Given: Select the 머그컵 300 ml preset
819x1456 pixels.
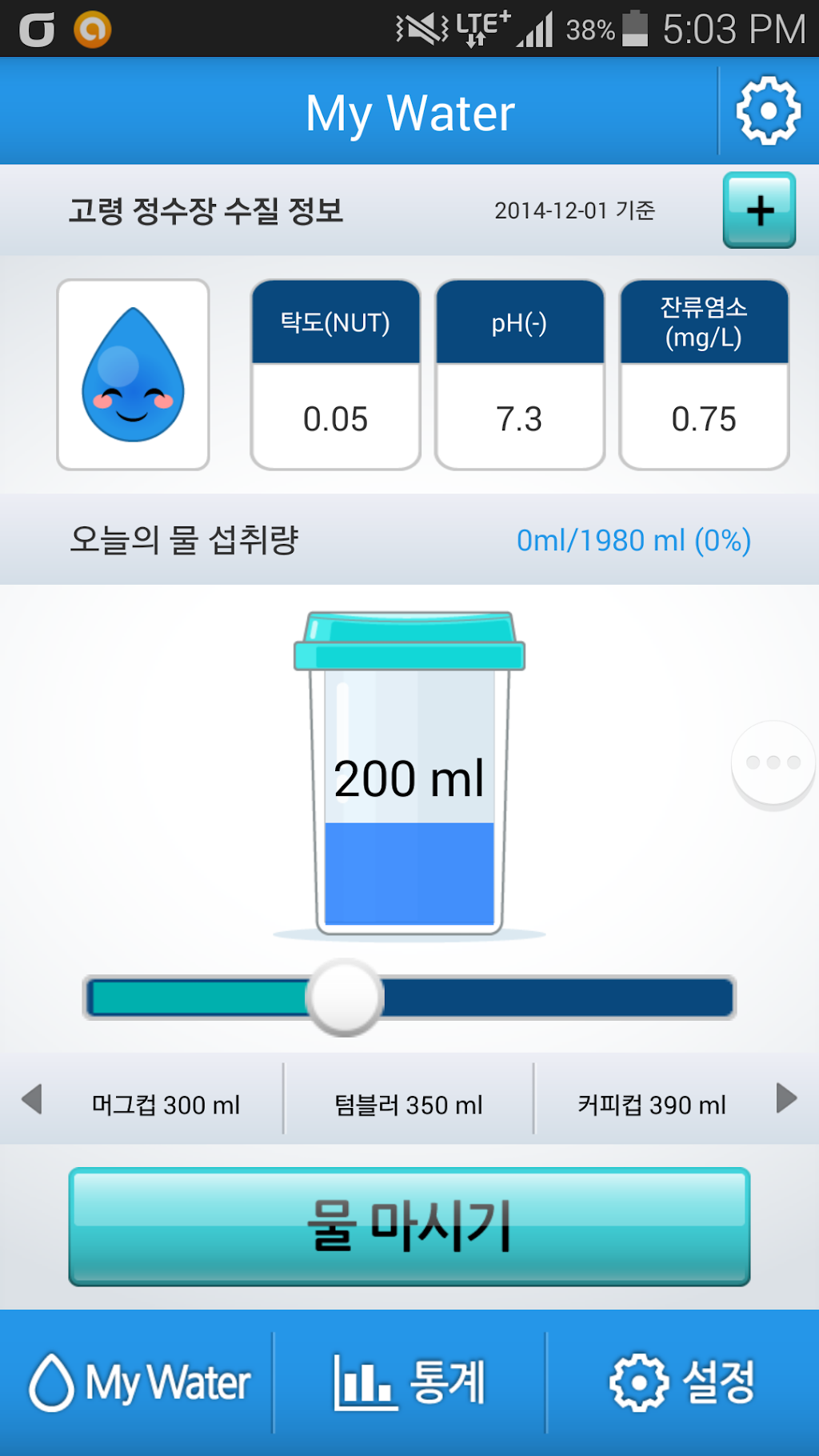Looking at the screenshot, I should pos(166,1105).
